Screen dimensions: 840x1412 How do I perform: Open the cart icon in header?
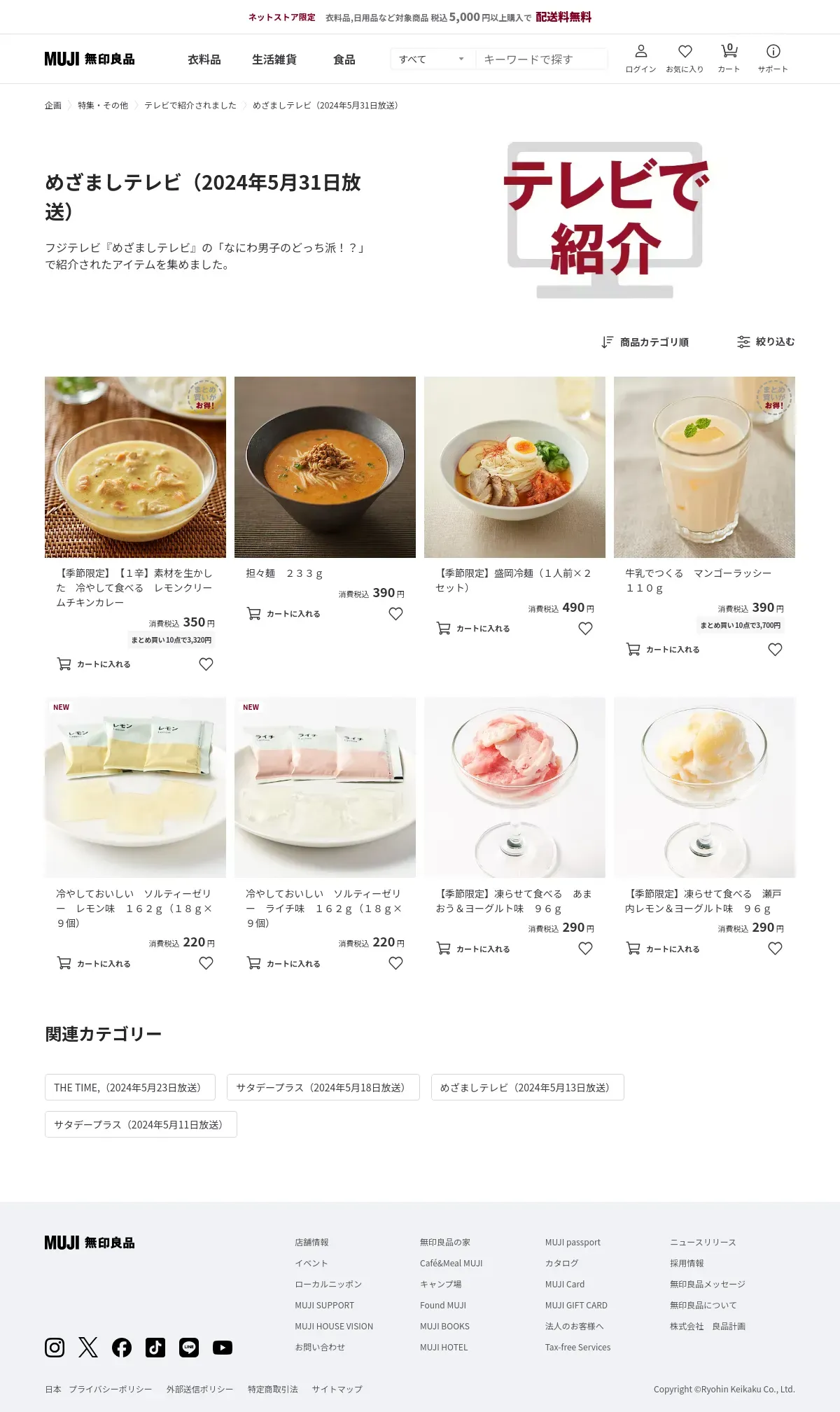(x=729, y=58)
